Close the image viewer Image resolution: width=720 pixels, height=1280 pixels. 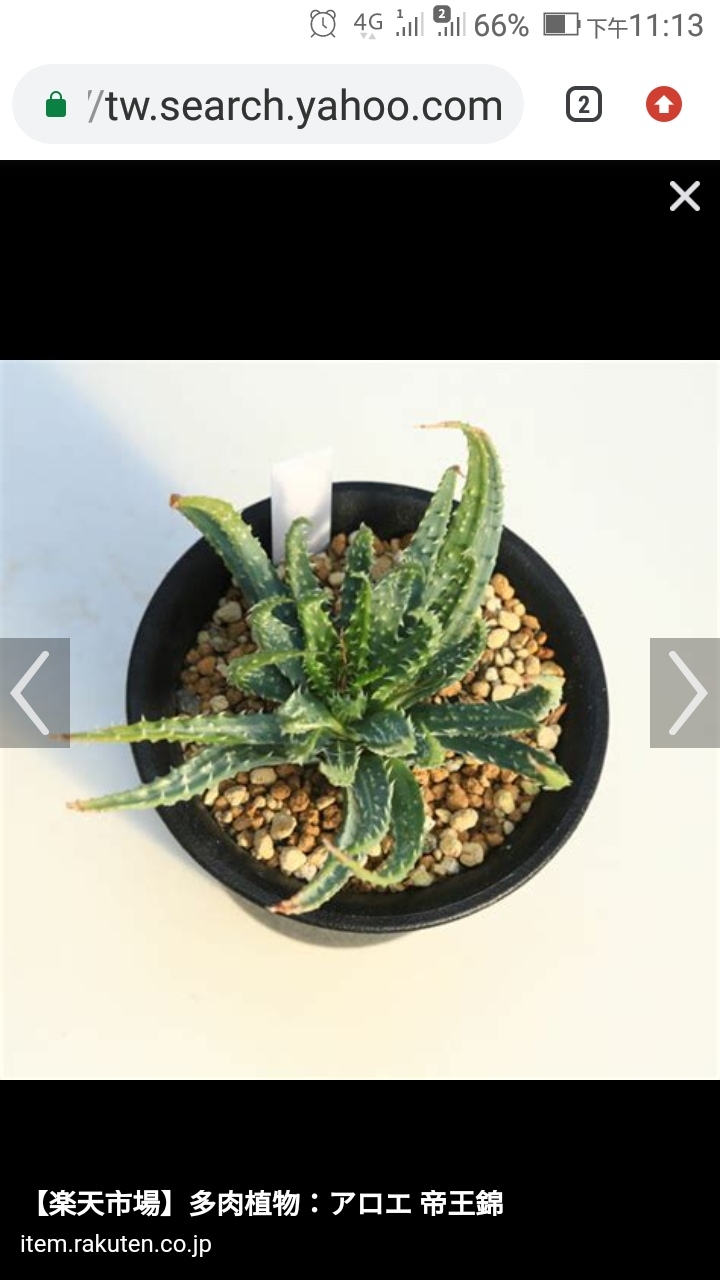(x=685, y=196)
